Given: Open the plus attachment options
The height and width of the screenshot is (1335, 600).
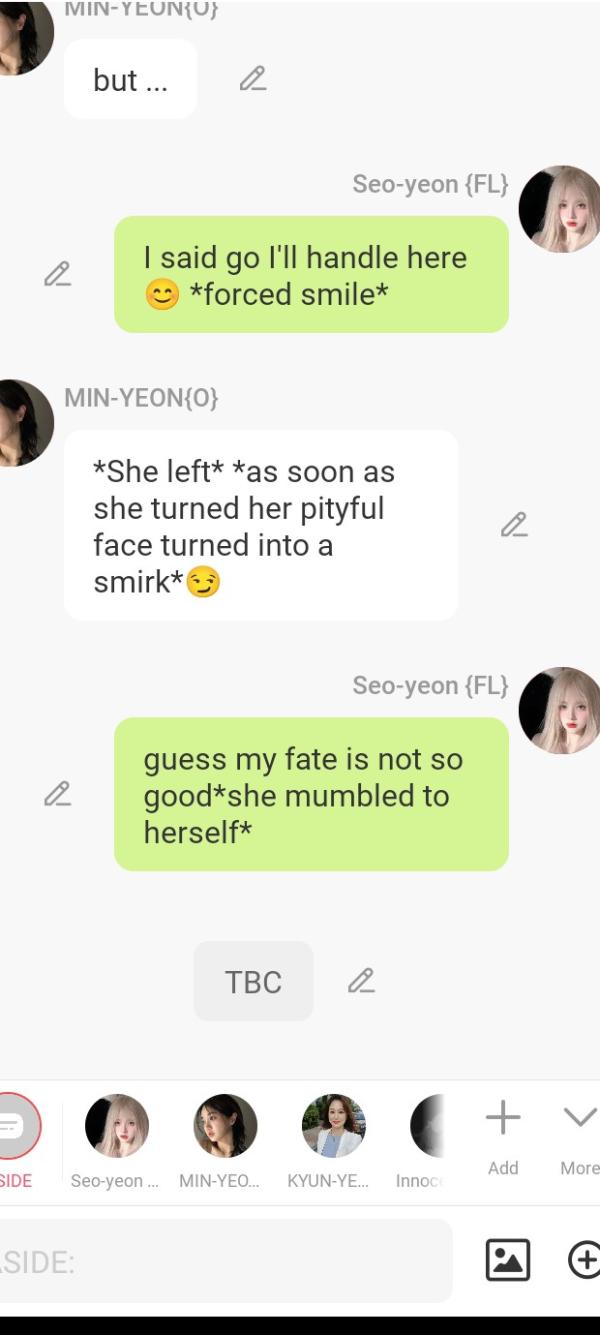Looking at the screenshot, I should [583, 1260].
